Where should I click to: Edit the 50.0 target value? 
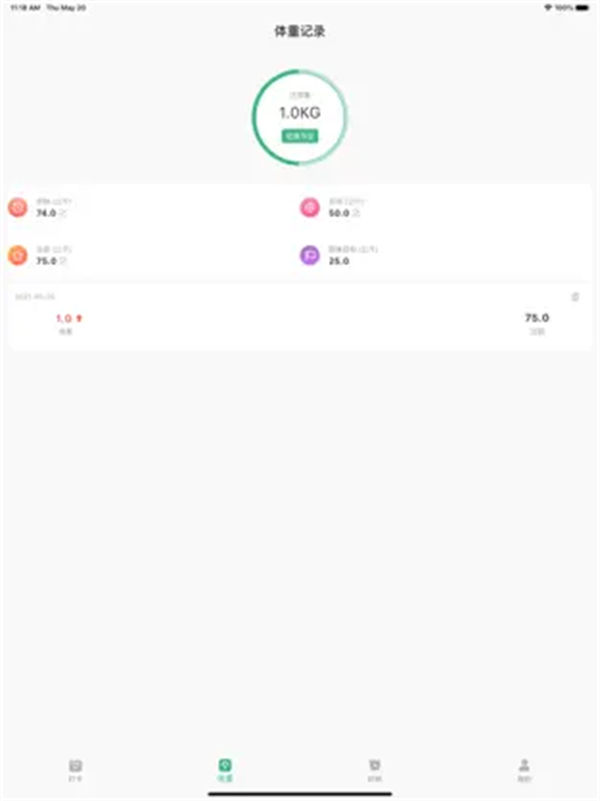(x=356, y=213)
